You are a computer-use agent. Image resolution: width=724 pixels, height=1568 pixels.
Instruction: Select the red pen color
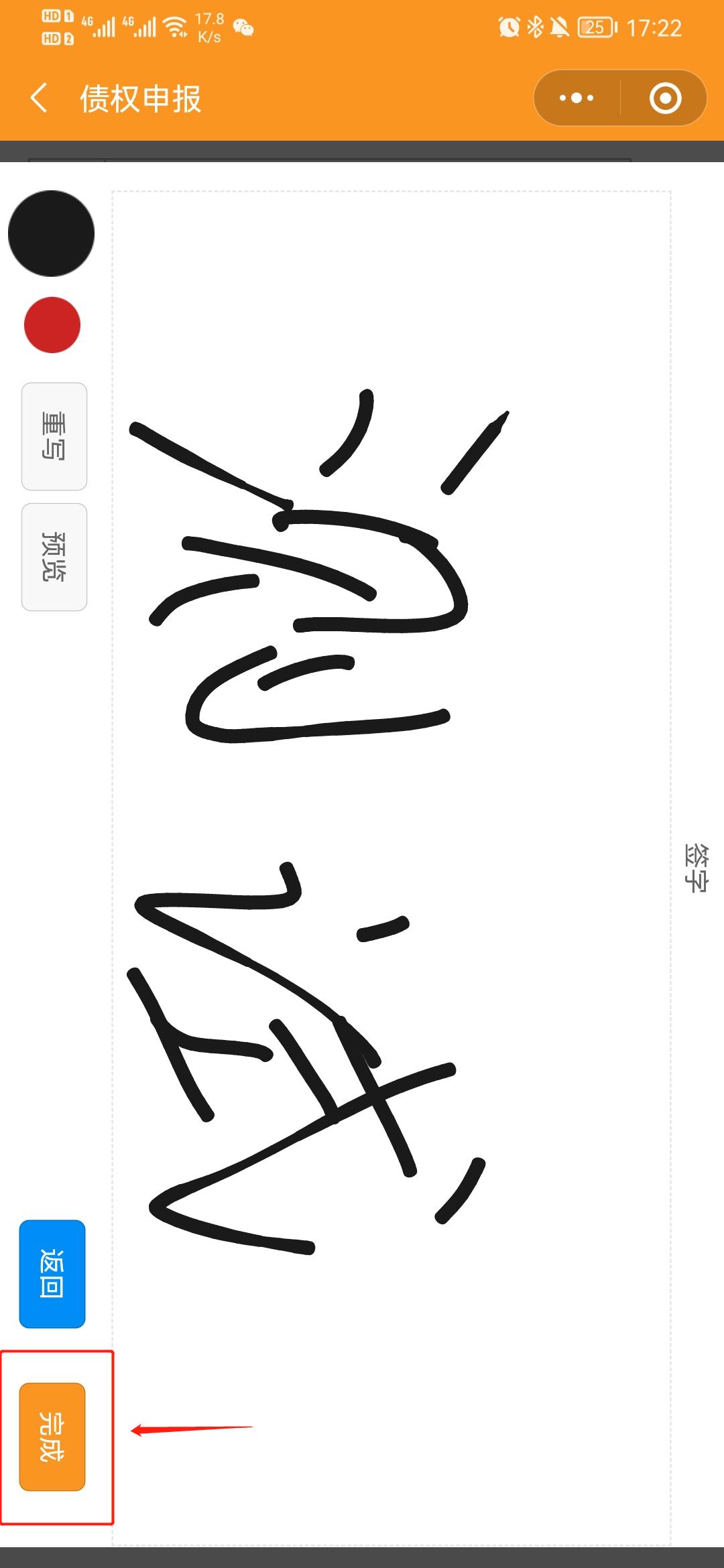pyautogui.click(x=52, y=325)
